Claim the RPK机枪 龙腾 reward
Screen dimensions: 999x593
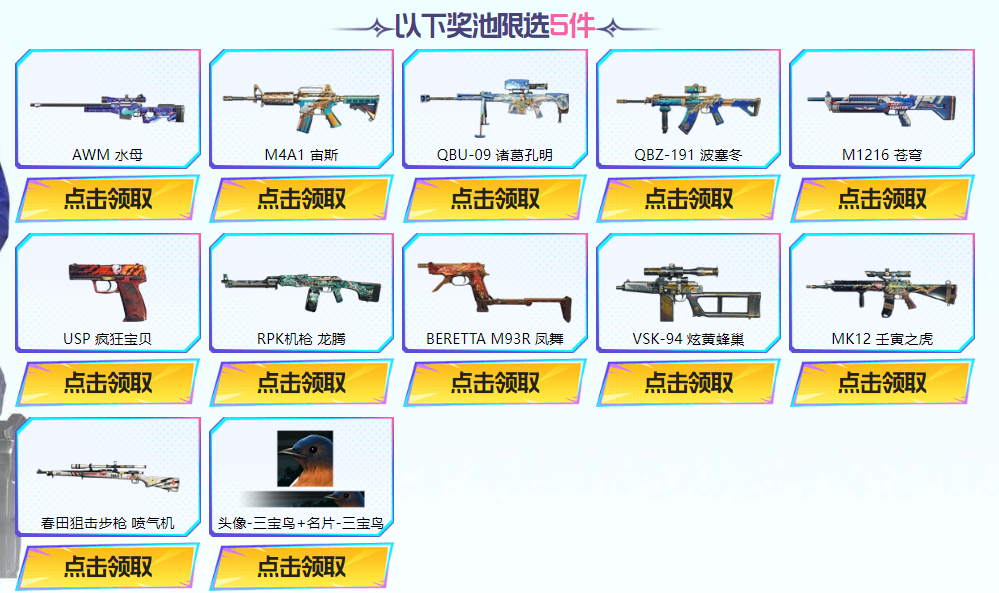pos(301,382)
